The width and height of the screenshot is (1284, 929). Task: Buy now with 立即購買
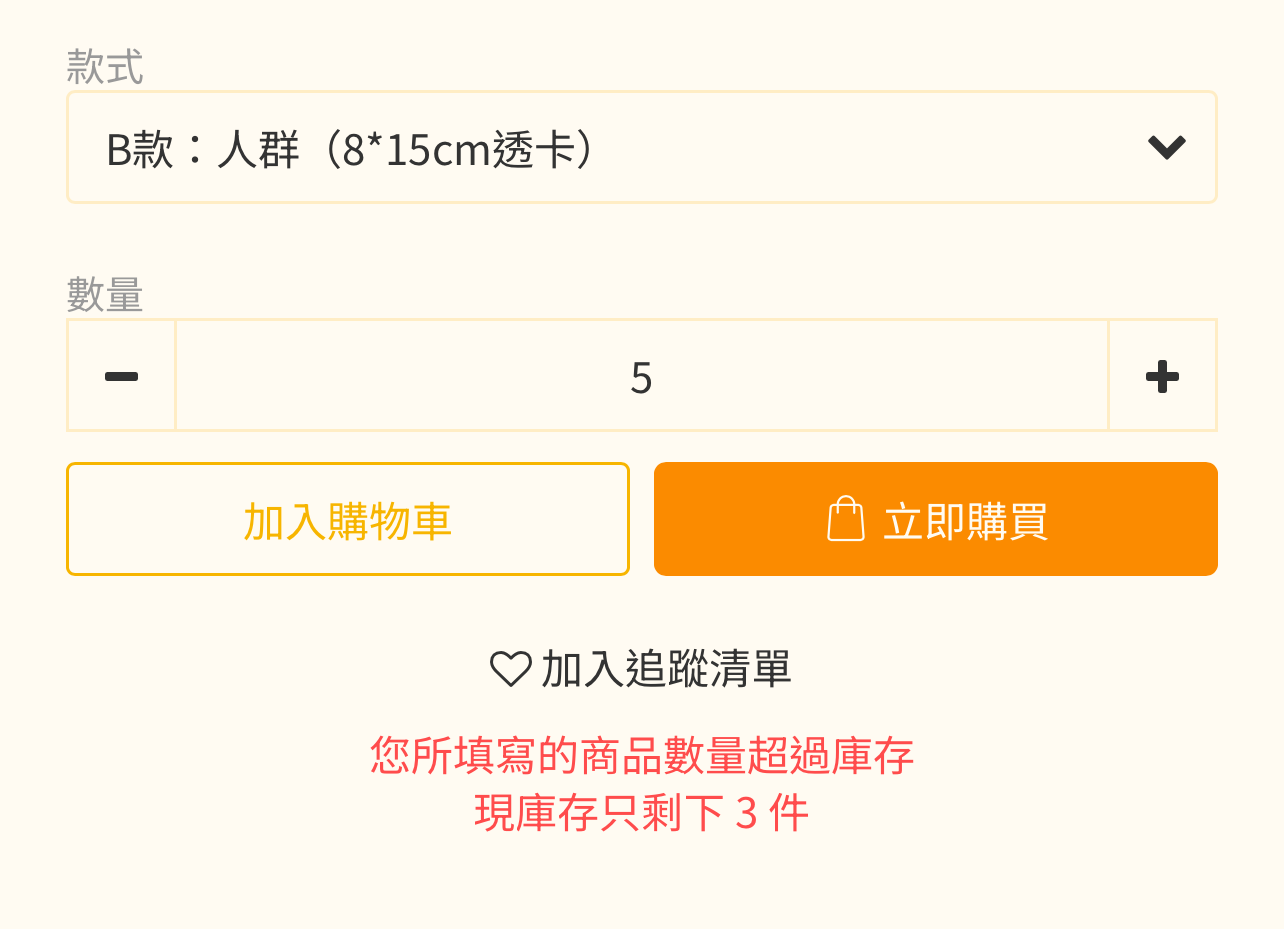pos(935,519)
